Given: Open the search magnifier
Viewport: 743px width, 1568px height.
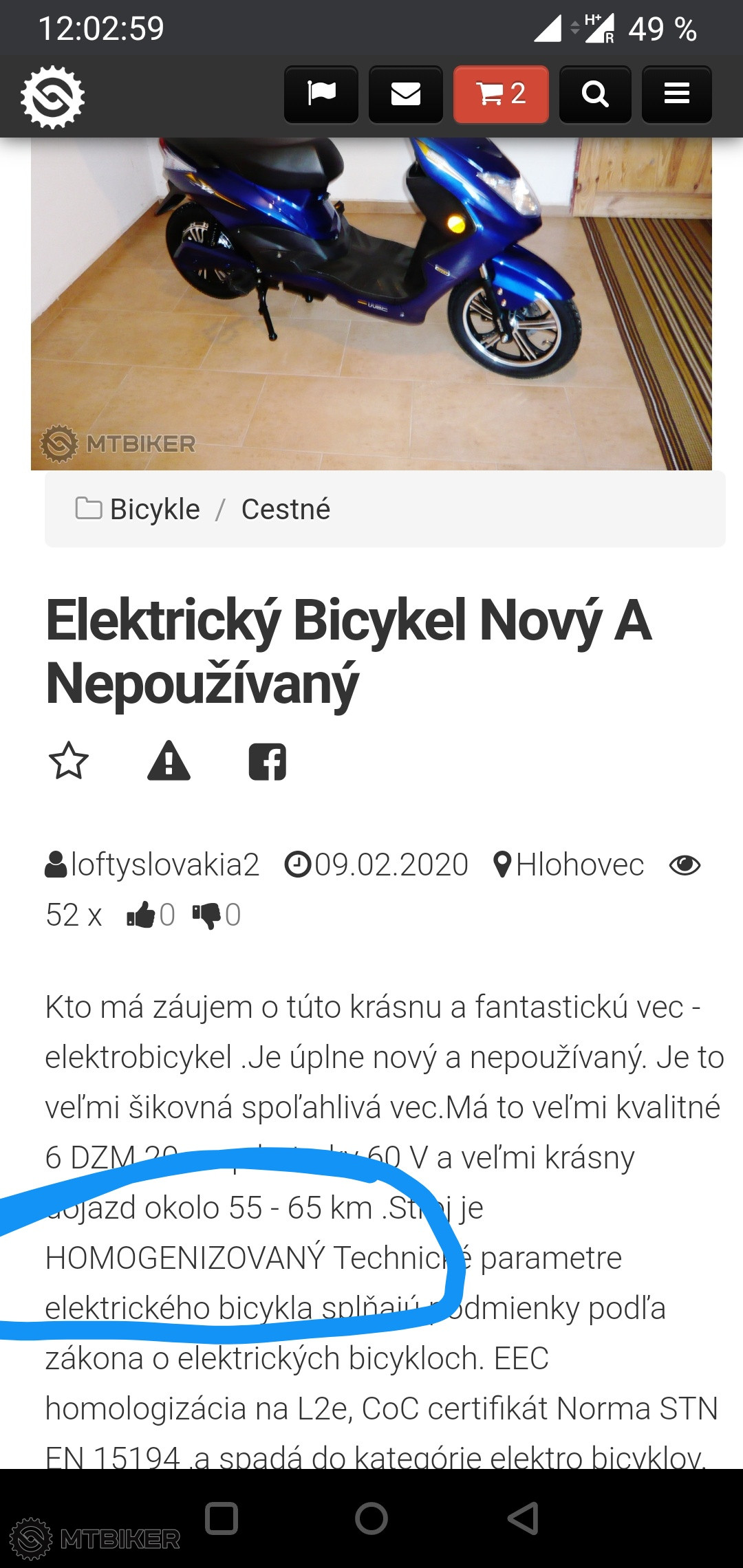Looking at the screenshot, I should pyautogui.click(x=595, y=94).
